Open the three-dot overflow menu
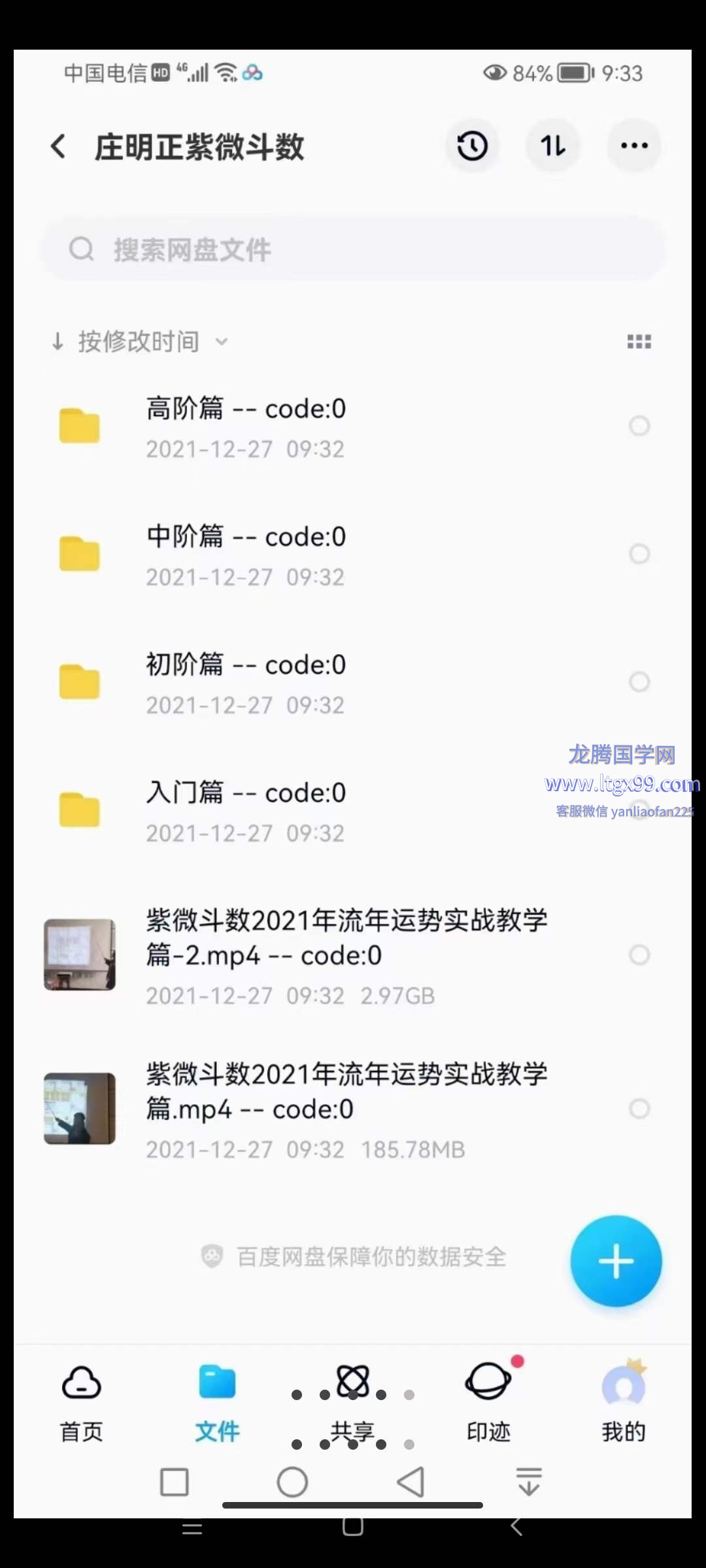 pos(634,146)
